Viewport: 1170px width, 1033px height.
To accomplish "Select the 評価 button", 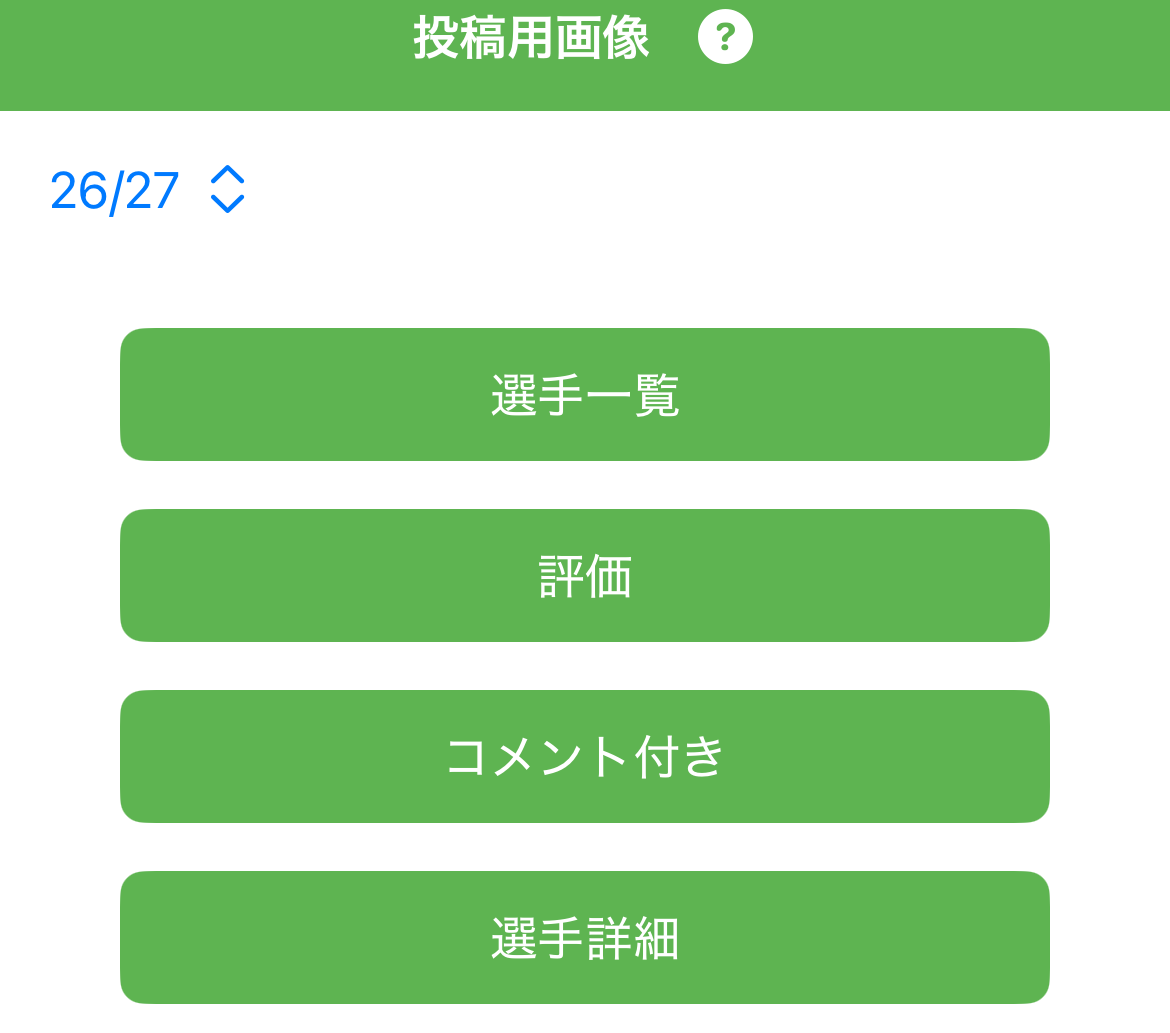I will tap(585, 576).
